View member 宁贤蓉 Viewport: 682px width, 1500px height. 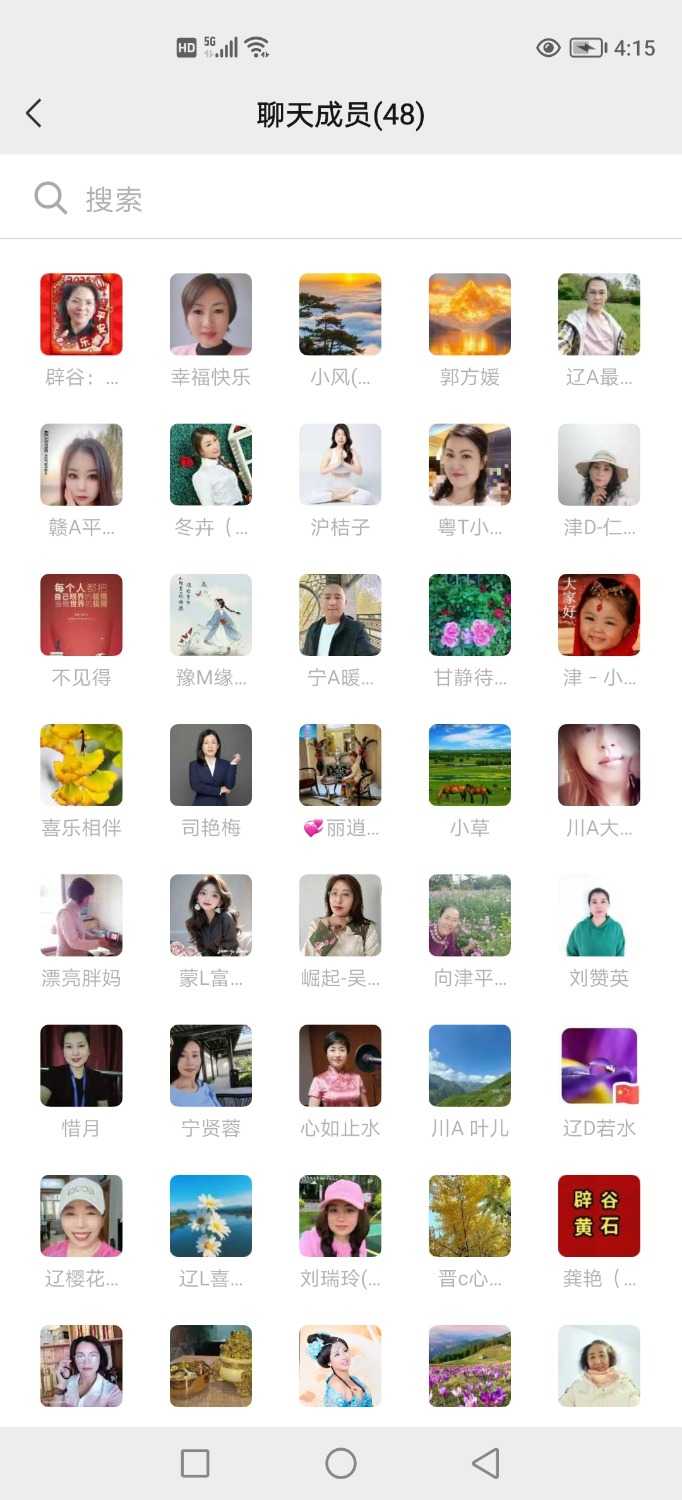(210, 1065)
